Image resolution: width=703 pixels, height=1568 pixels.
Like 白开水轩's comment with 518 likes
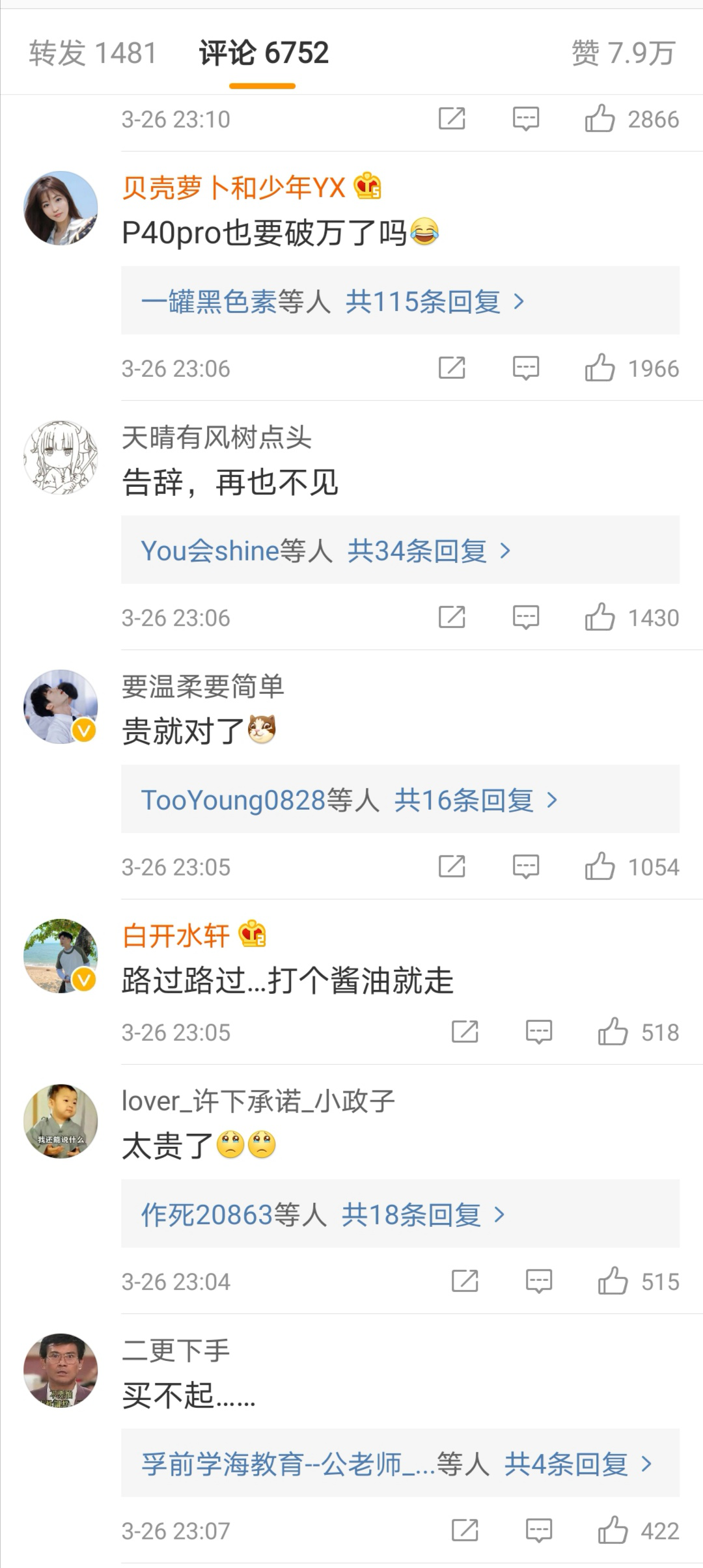613,1032
